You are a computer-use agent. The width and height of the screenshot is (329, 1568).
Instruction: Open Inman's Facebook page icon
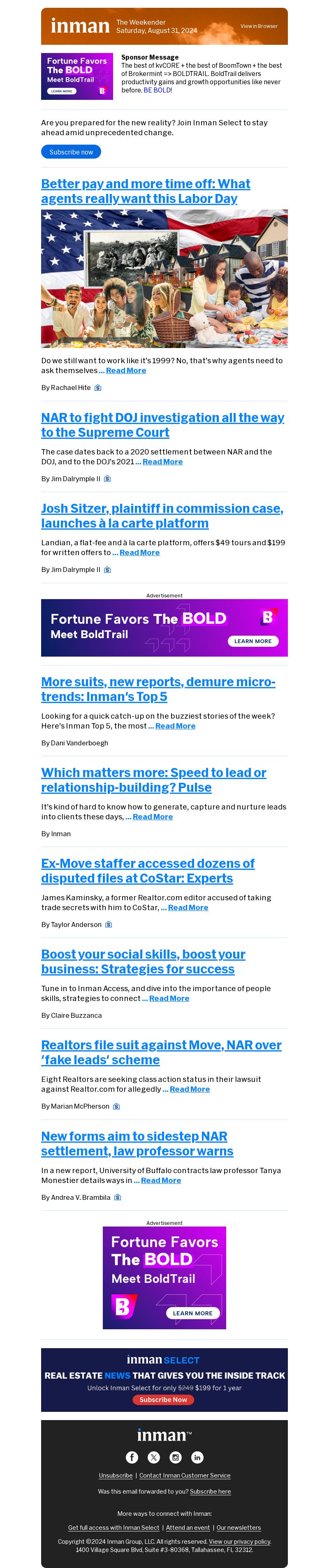pyautogui.click(x=132, y=1457)
